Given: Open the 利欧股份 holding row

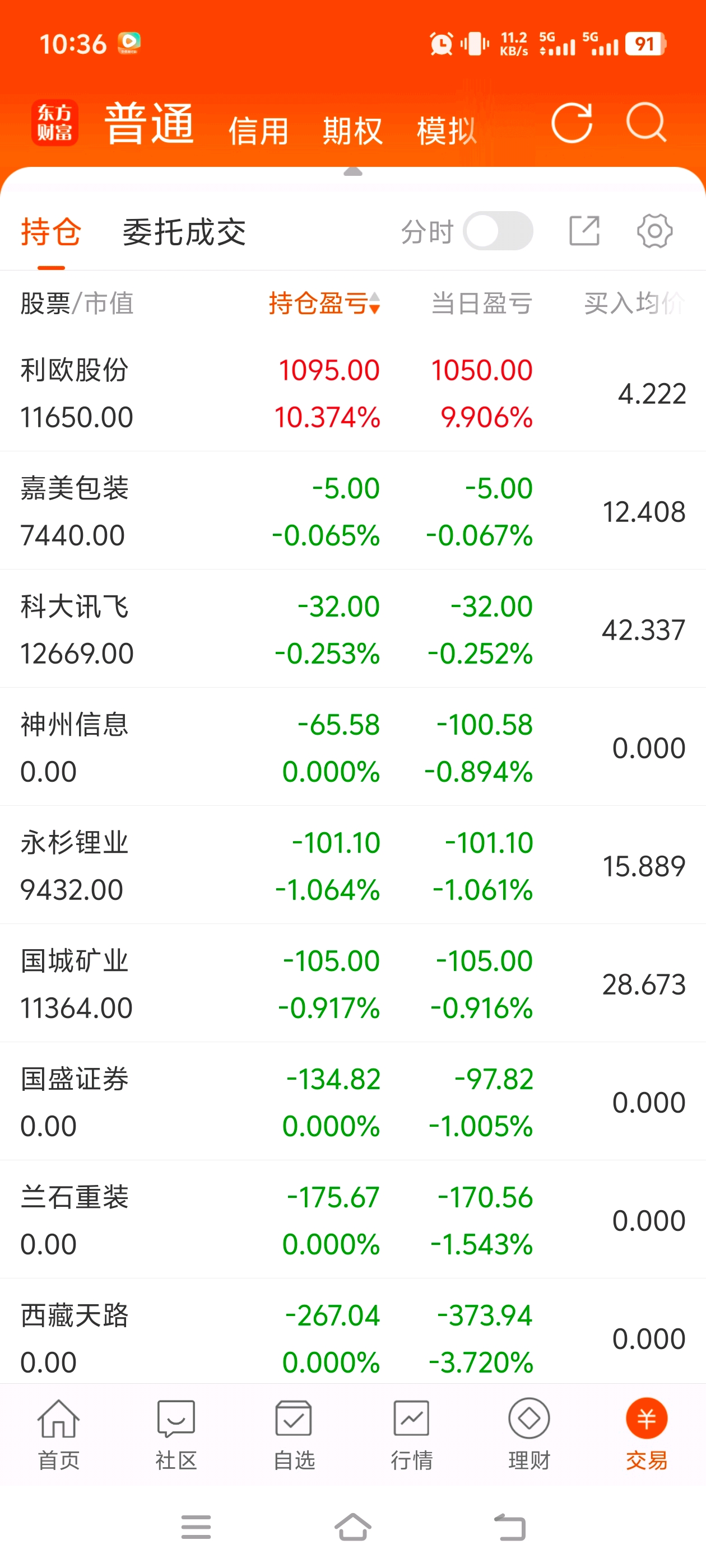Looking at the screenshot, I should tap(352, 393).
